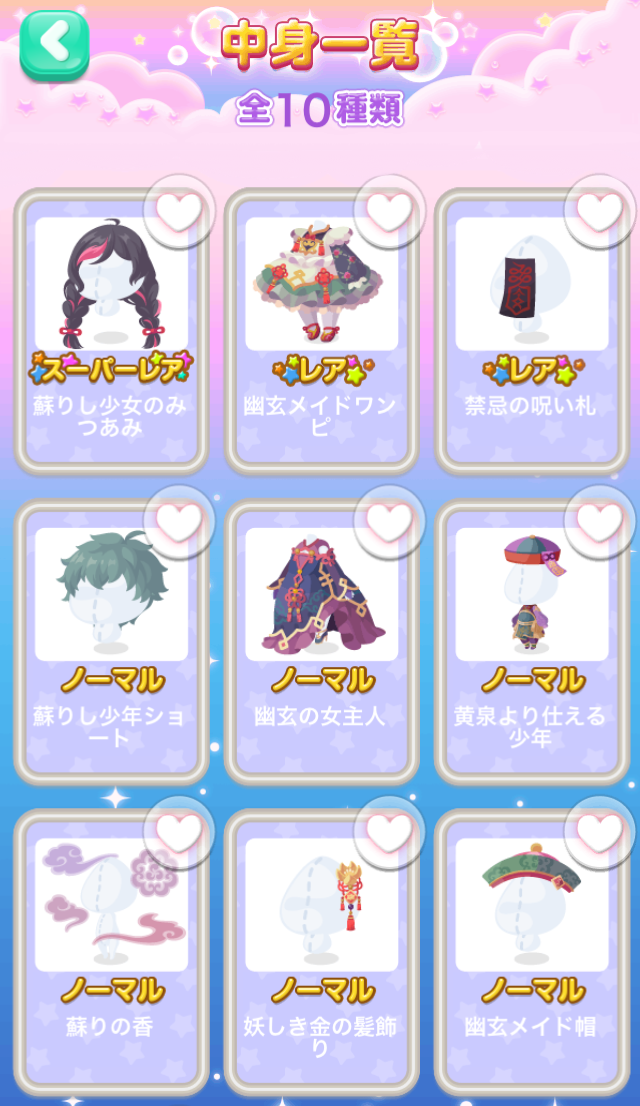Go back with the green arrow button

(x=54, y=44)
